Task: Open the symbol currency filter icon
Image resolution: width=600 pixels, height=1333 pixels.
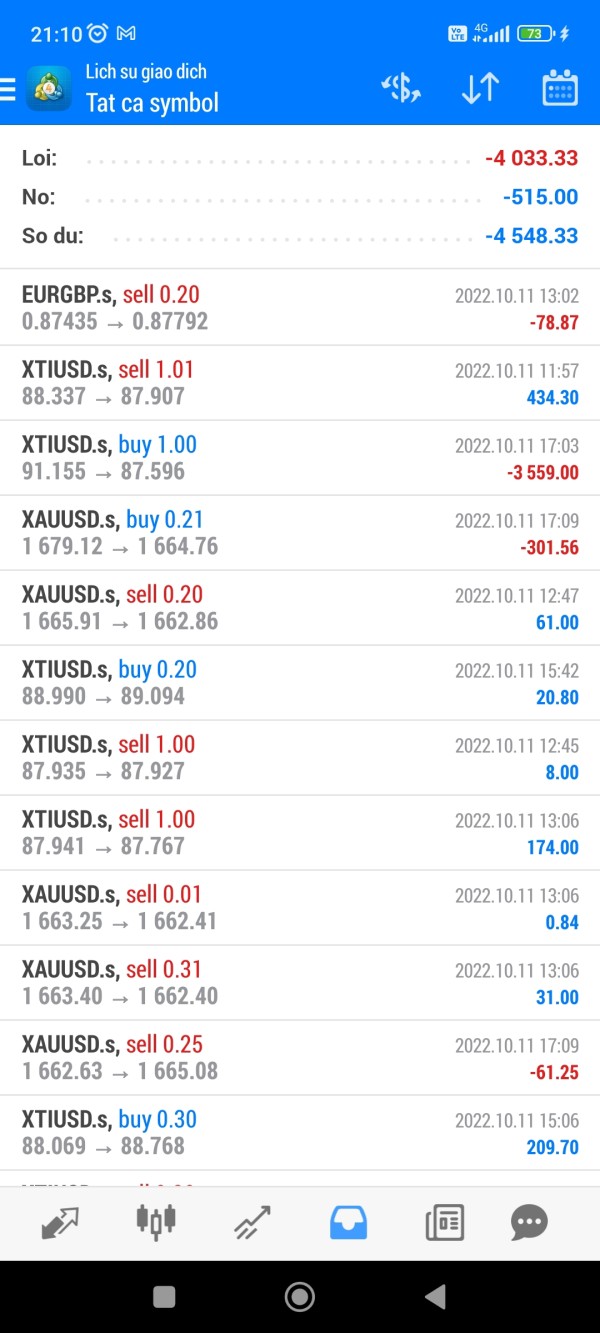Action: pos(401,89)
